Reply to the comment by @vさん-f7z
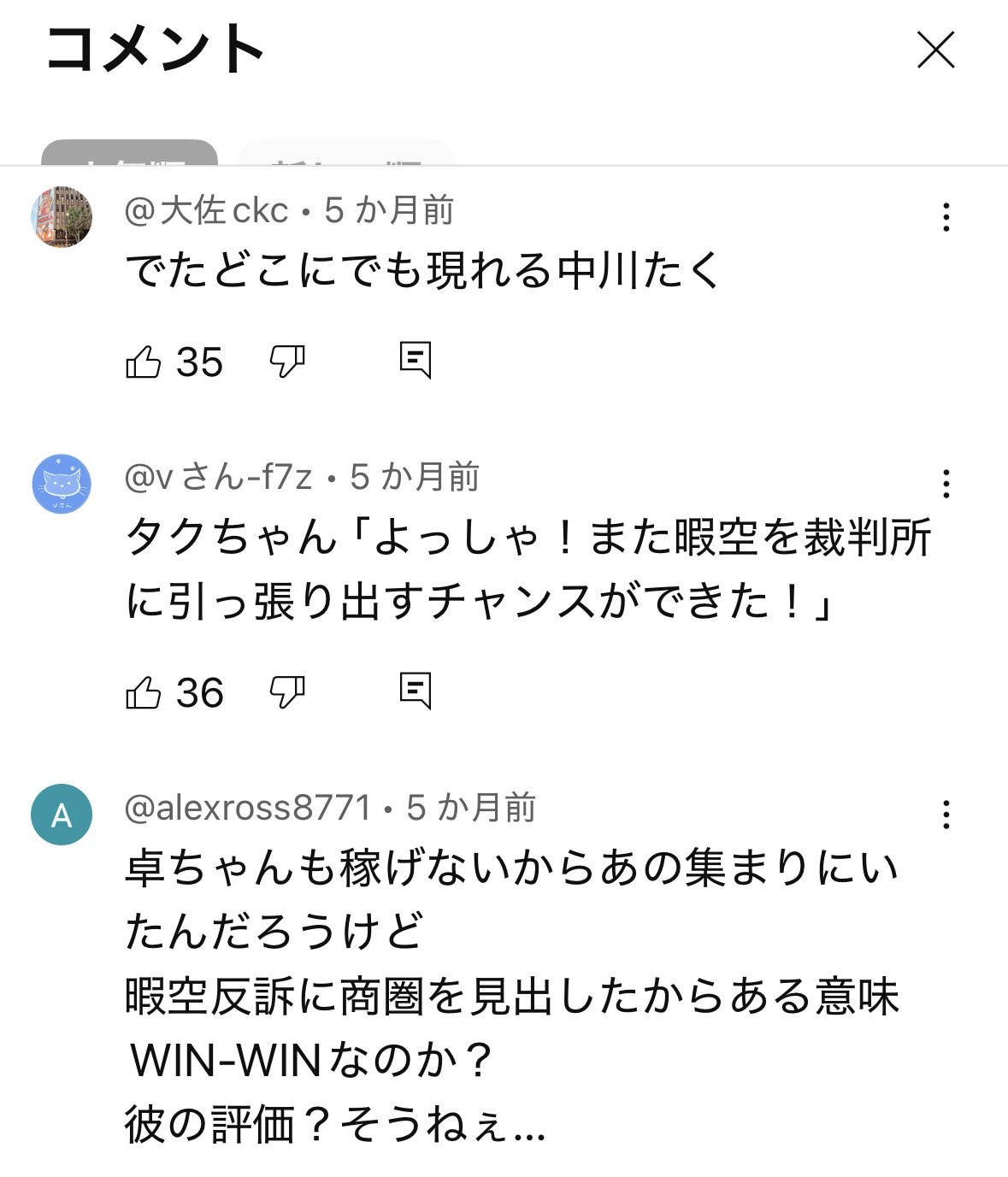1008x1177 pixels. click(x=416, y=691)
